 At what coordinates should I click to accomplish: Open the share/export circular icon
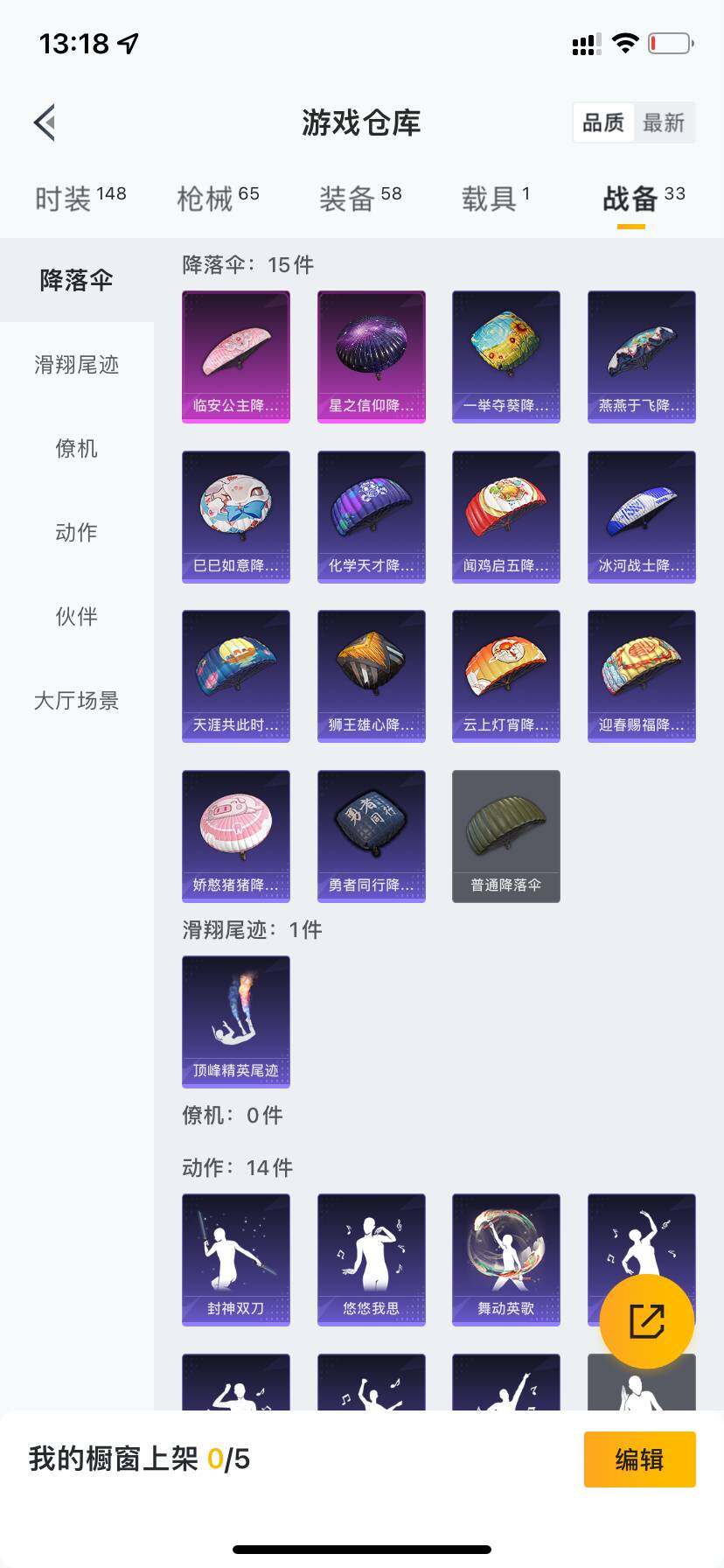click(x=644, y=1321)
